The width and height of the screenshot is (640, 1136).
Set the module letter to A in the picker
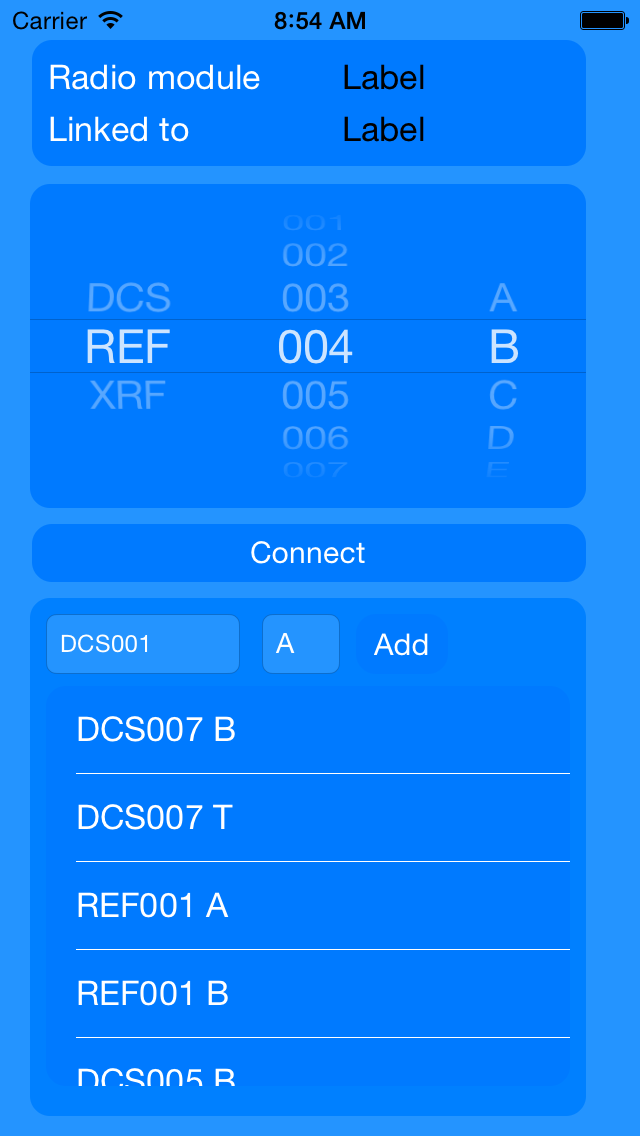[x=503, y=298]
